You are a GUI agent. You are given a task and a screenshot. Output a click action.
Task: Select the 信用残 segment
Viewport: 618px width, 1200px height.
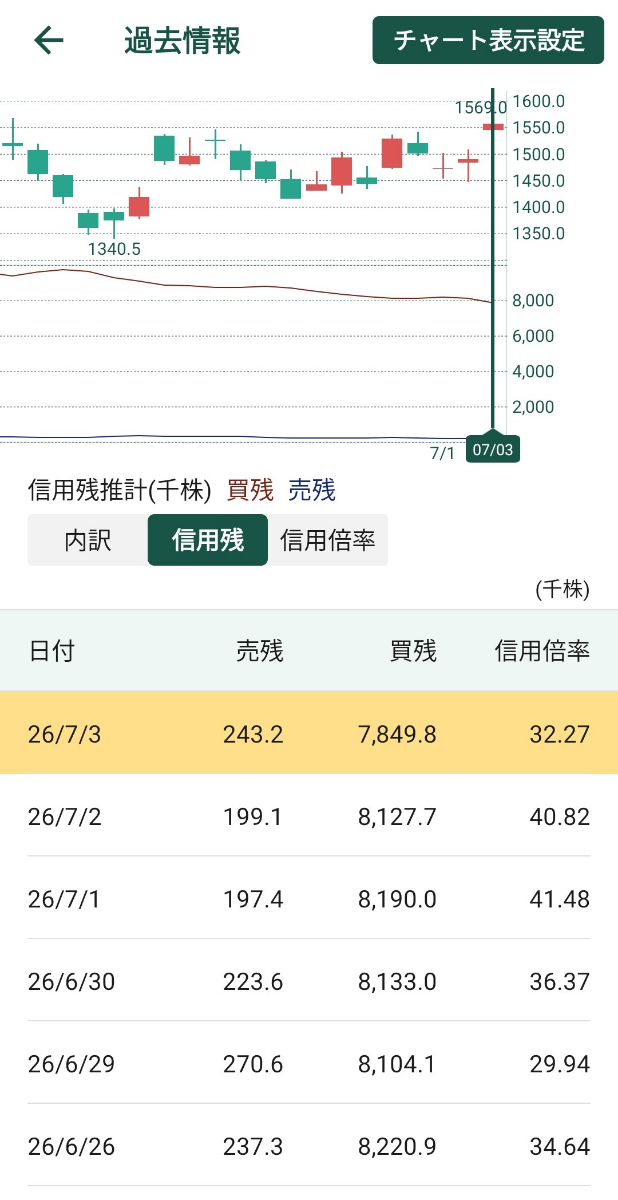208,540
